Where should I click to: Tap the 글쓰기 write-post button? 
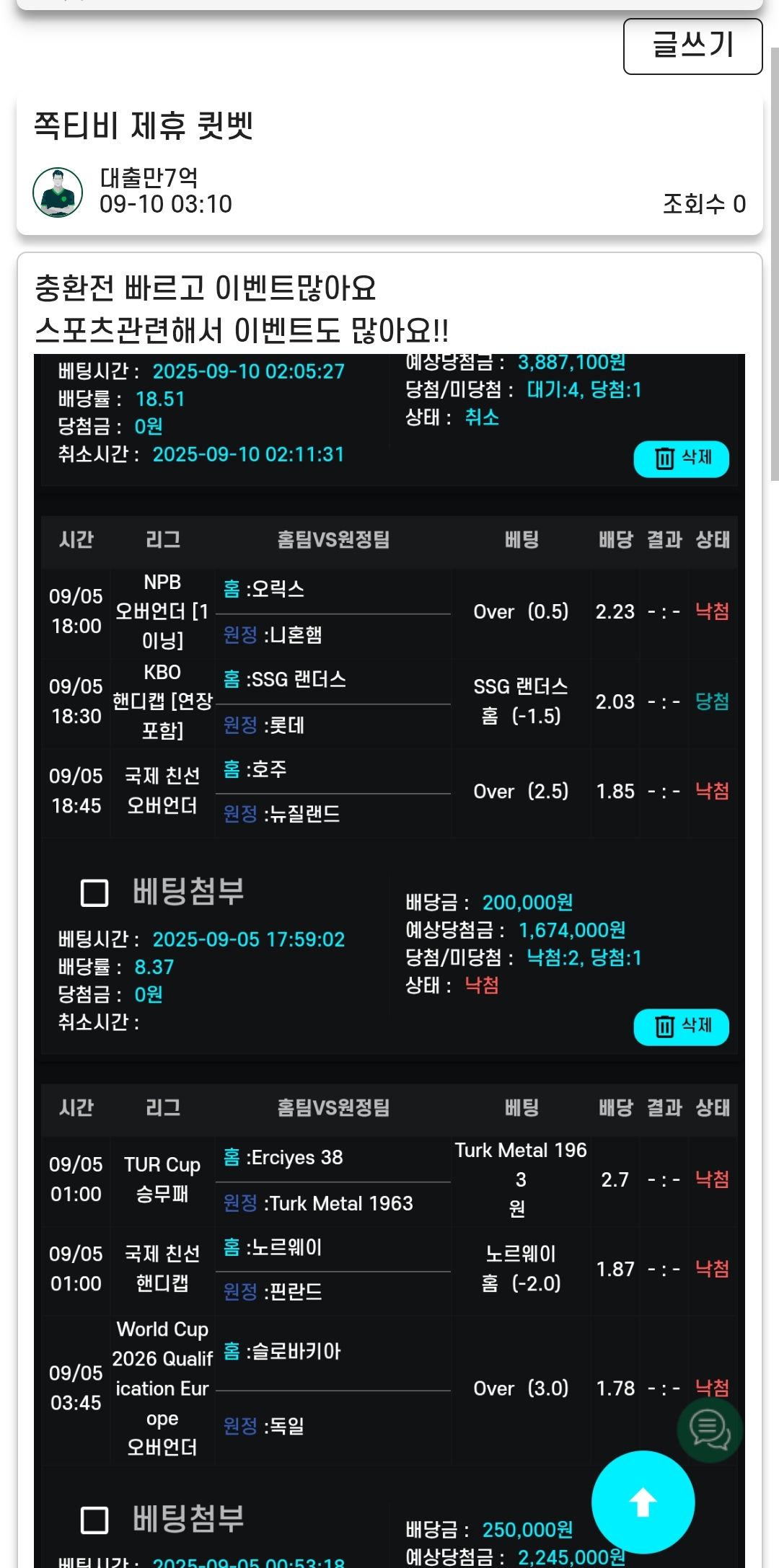point(692,46)
